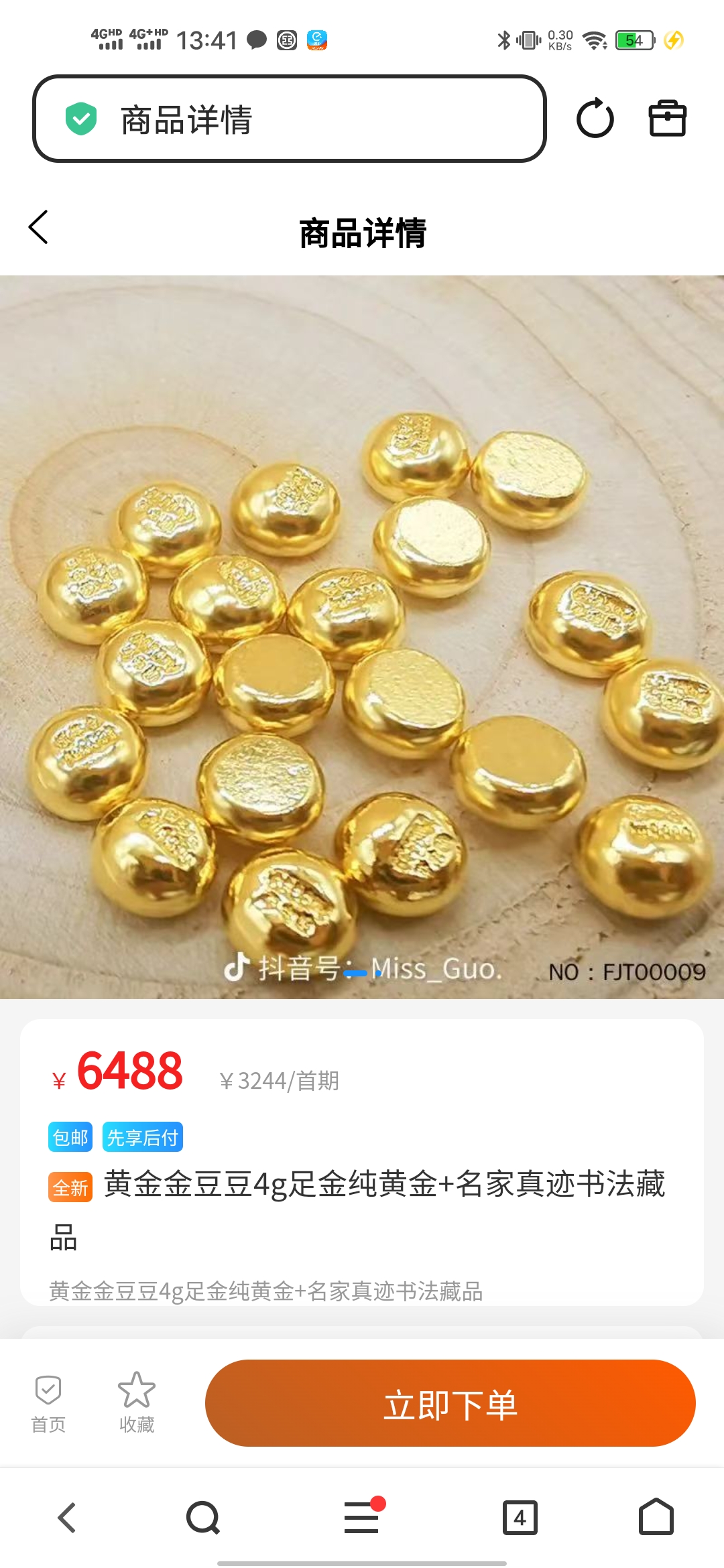Show the 4 open browser tabs
This screenshot has height=1568, width=724.
pyautogui.click(x=520, y=1518)
